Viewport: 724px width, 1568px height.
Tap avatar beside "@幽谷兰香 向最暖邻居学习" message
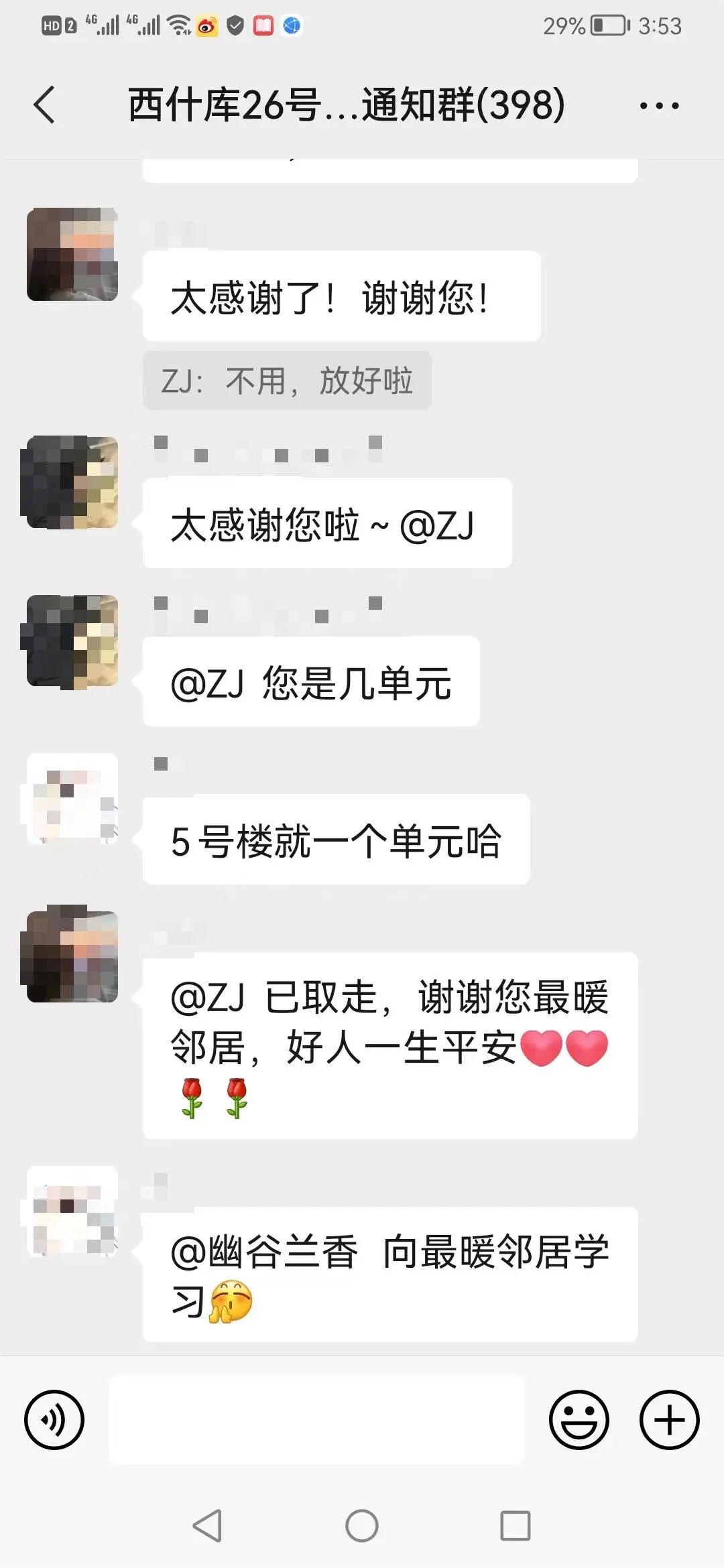point(72,1212)
